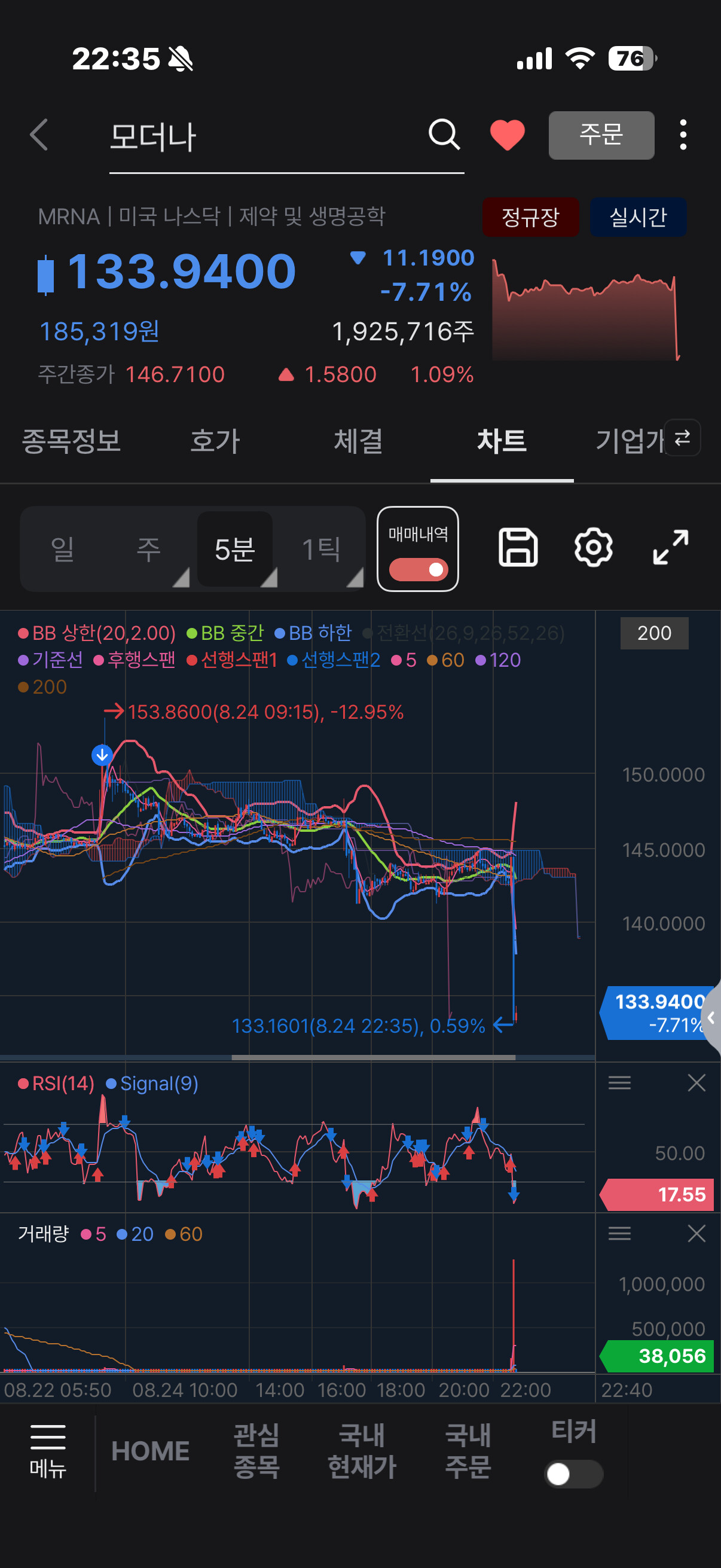Select the 1틱 tick chart period
The width and height of the screenshot is (721, 1568).
tap(322, 549)
